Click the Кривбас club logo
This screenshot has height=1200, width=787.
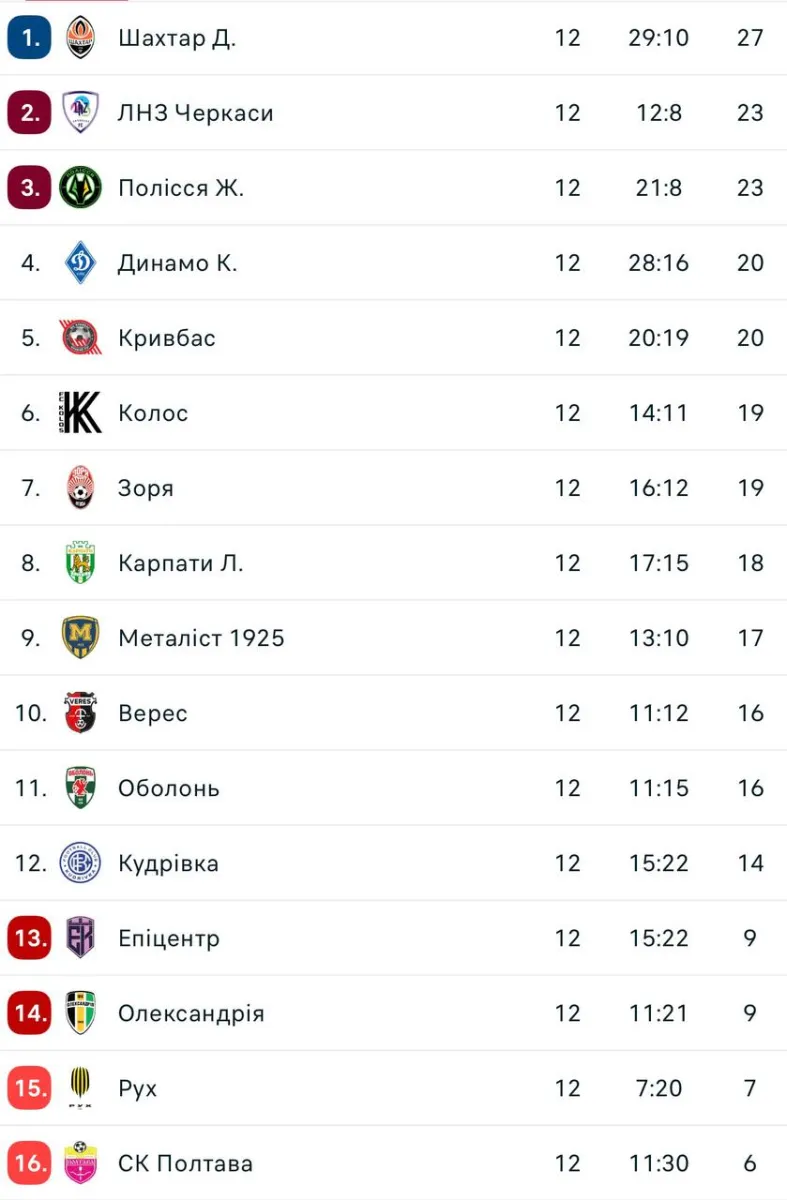82,337
